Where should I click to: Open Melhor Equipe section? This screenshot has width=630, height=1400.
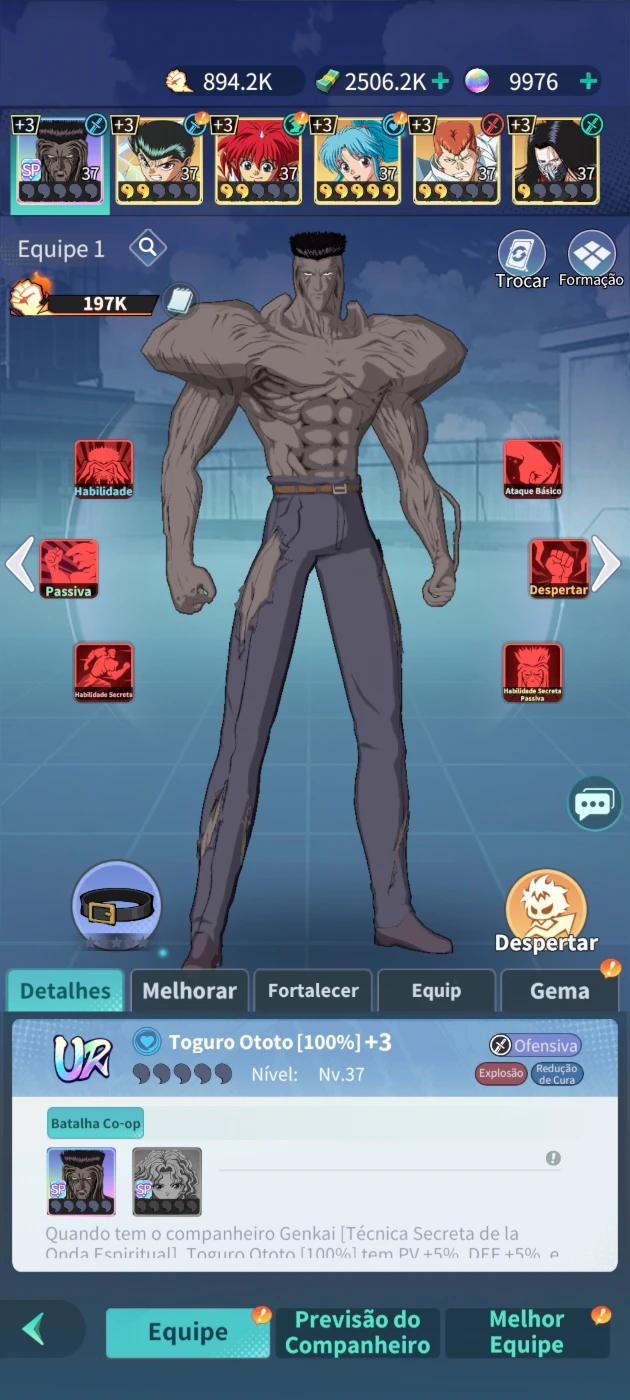coord(527,1333)
